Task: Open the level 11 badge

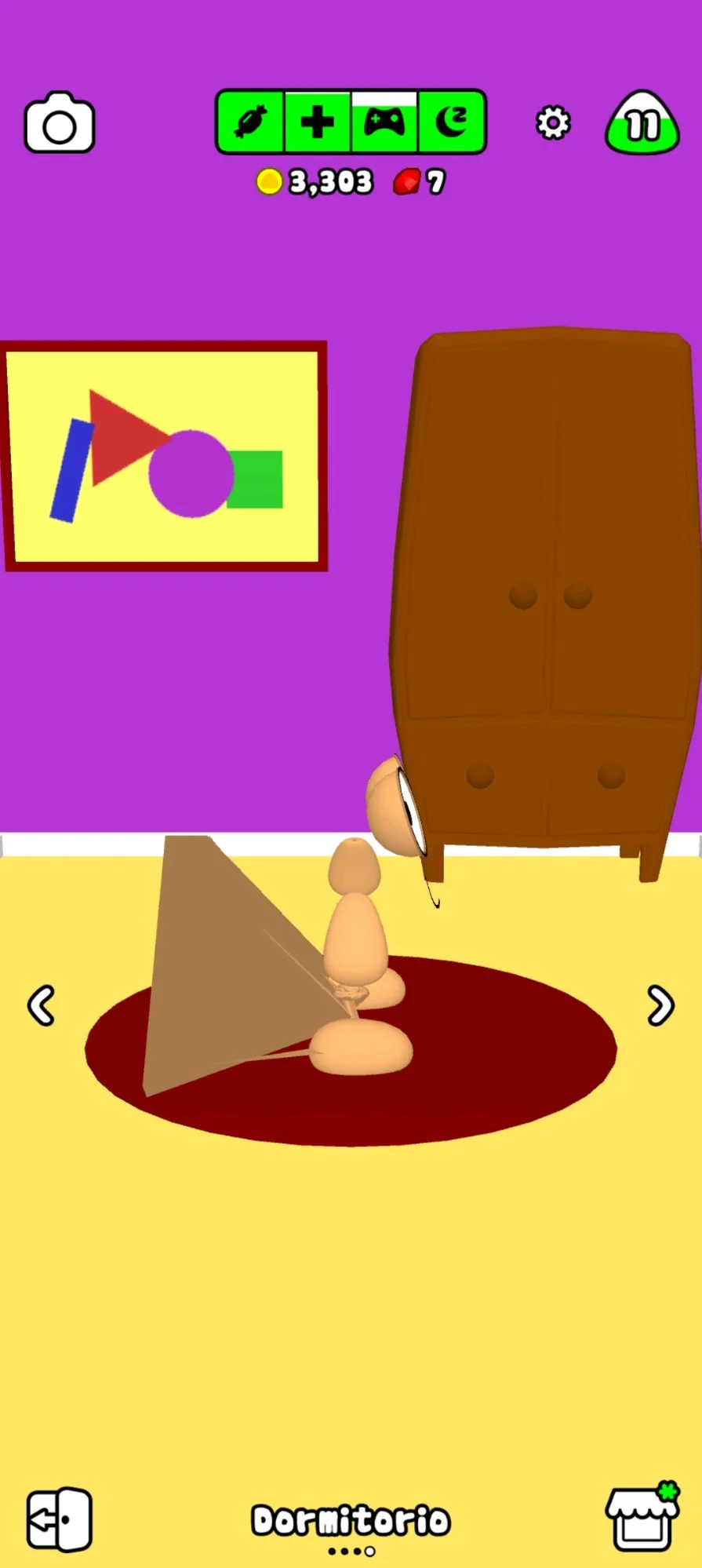Action: (x=642, y=123)
